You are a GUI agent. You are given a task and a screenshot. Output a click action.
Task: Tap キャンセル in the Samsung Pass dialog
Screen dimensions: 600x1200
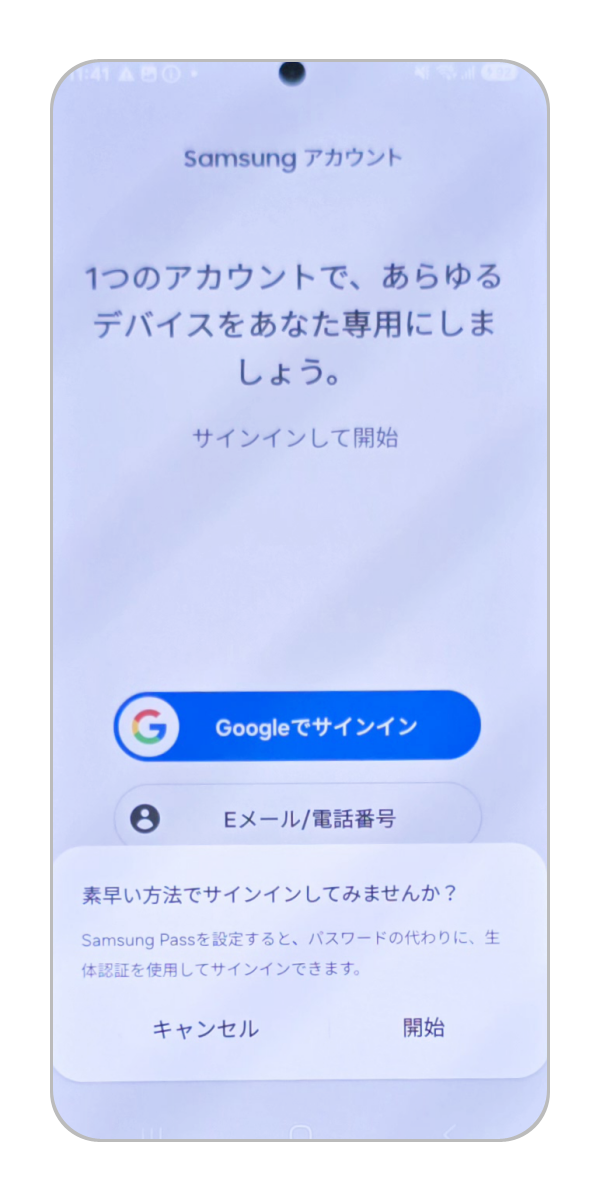coord(205,1028)
